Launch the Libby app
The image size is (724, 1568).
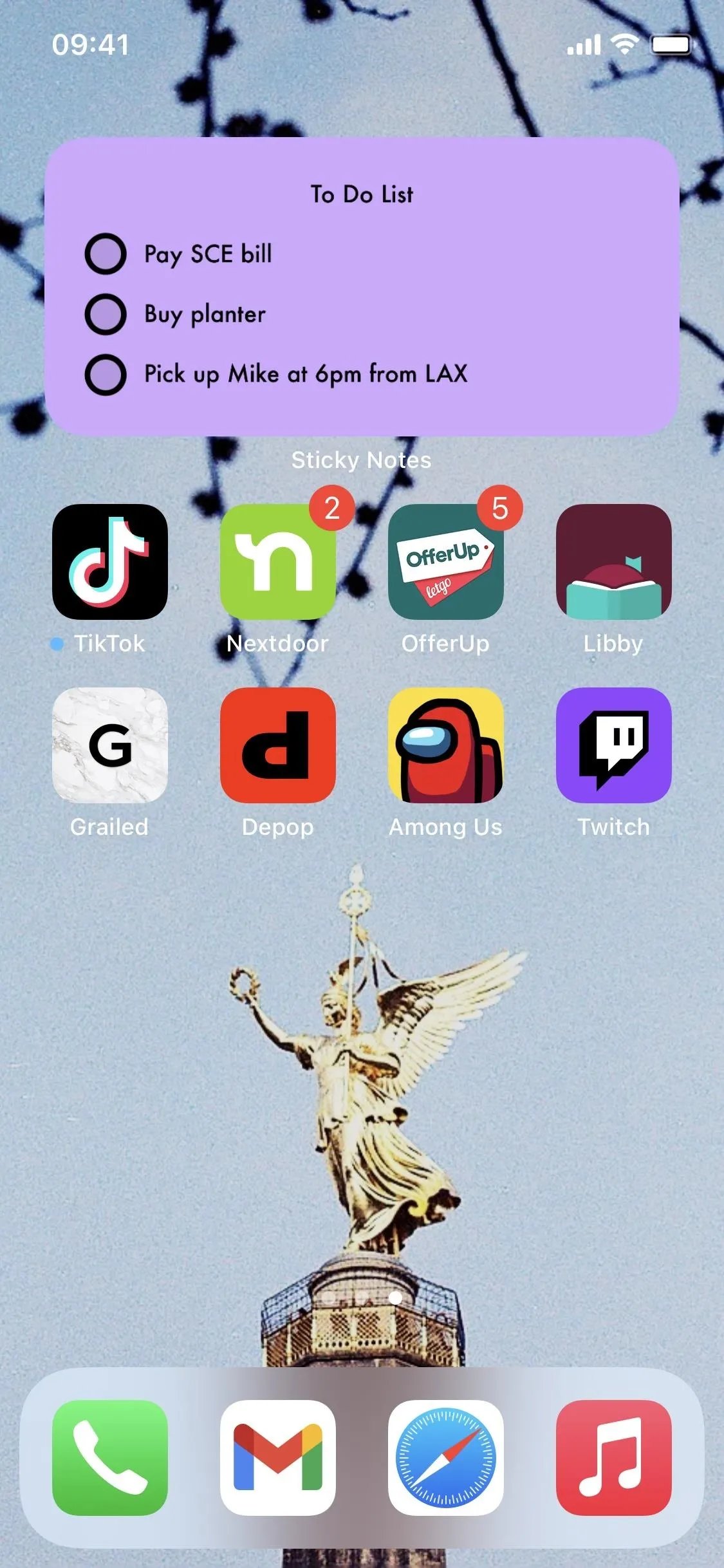tap(614, 561)
